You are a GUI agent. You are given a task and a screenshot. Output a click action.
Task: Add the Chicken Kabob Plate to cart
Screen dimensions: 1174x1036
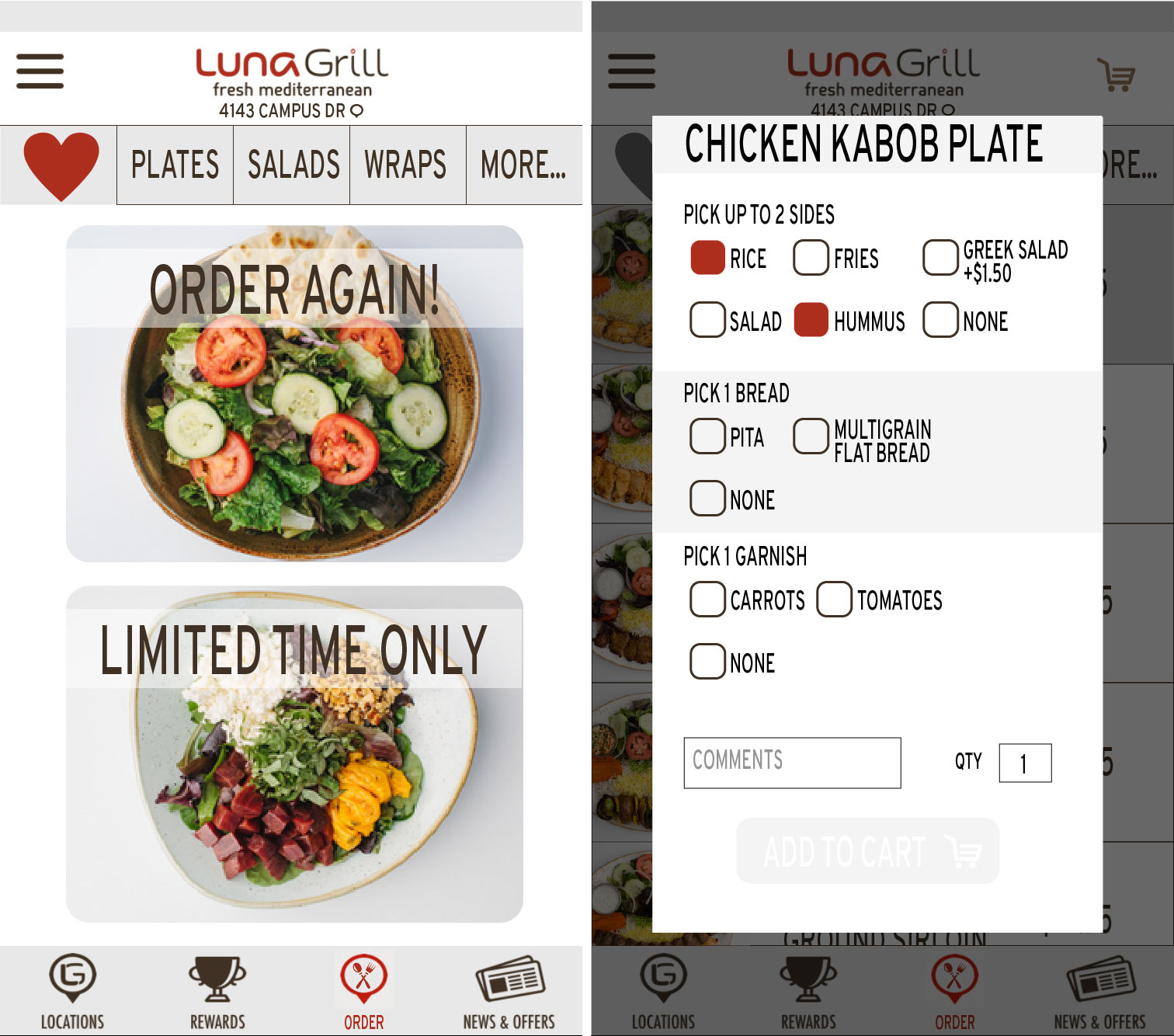pos(867,851)
